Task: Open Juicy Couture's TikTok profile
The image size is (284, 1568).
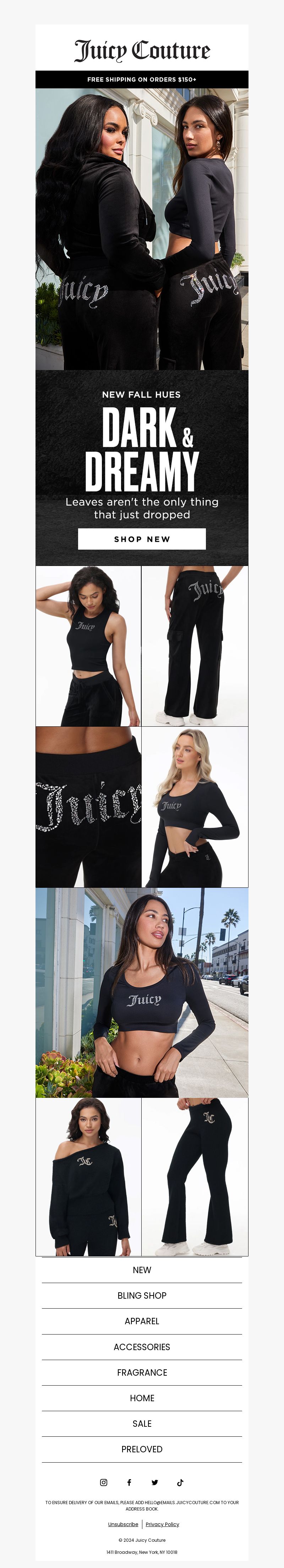Action: (180, 1483)
